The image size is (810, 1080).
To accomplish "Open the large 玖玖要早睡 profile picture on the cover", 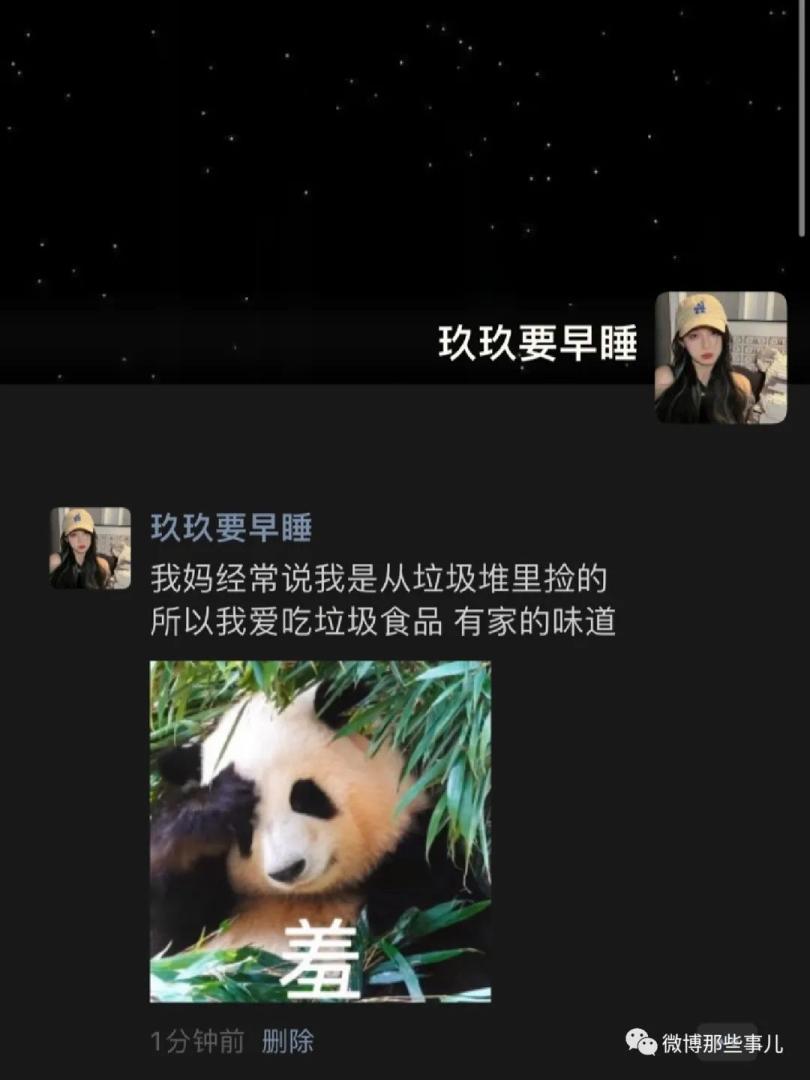I will 720,357.
